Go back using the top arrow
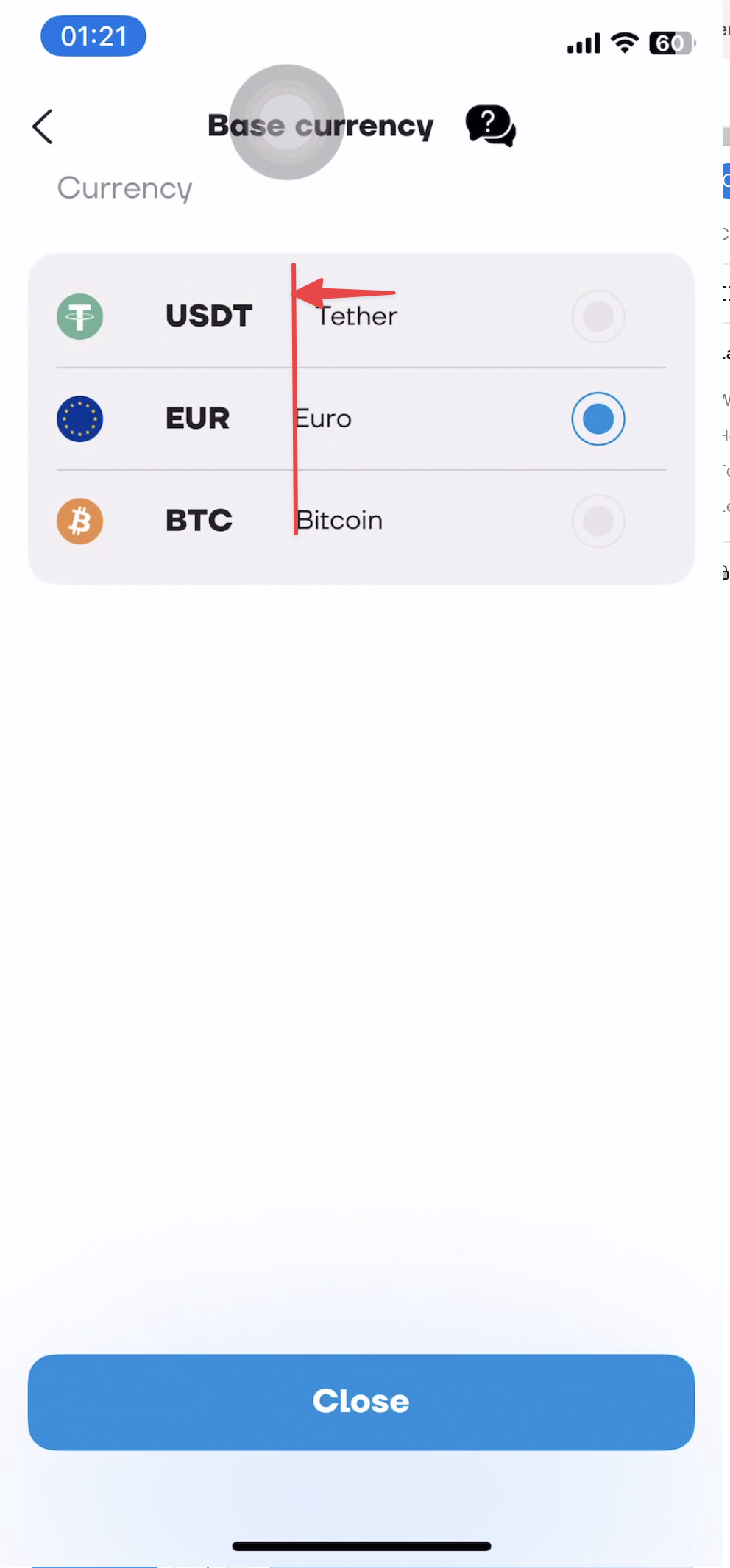The width and height of the screenshot is (730, 1568). click(43, 126)
